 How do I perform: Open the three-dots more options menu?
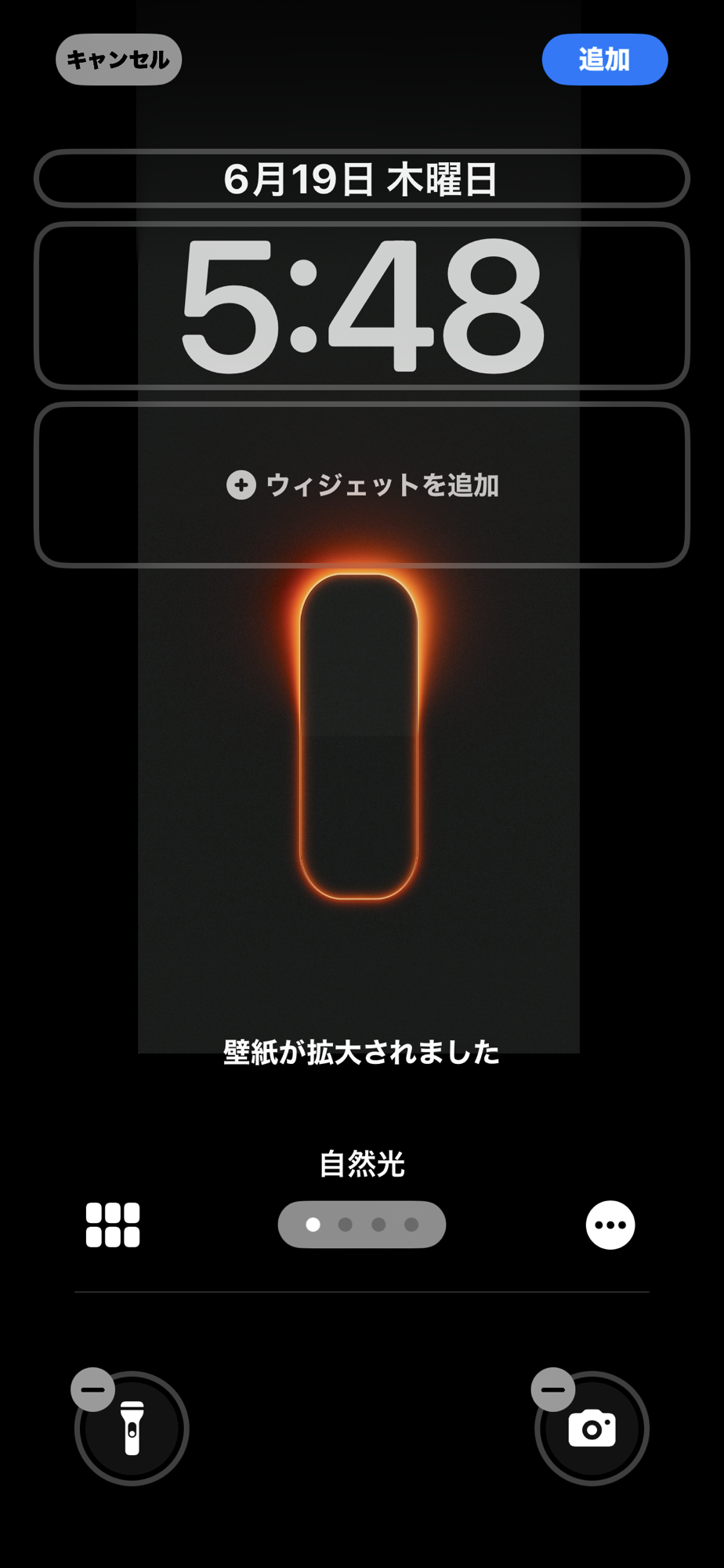610,1225
